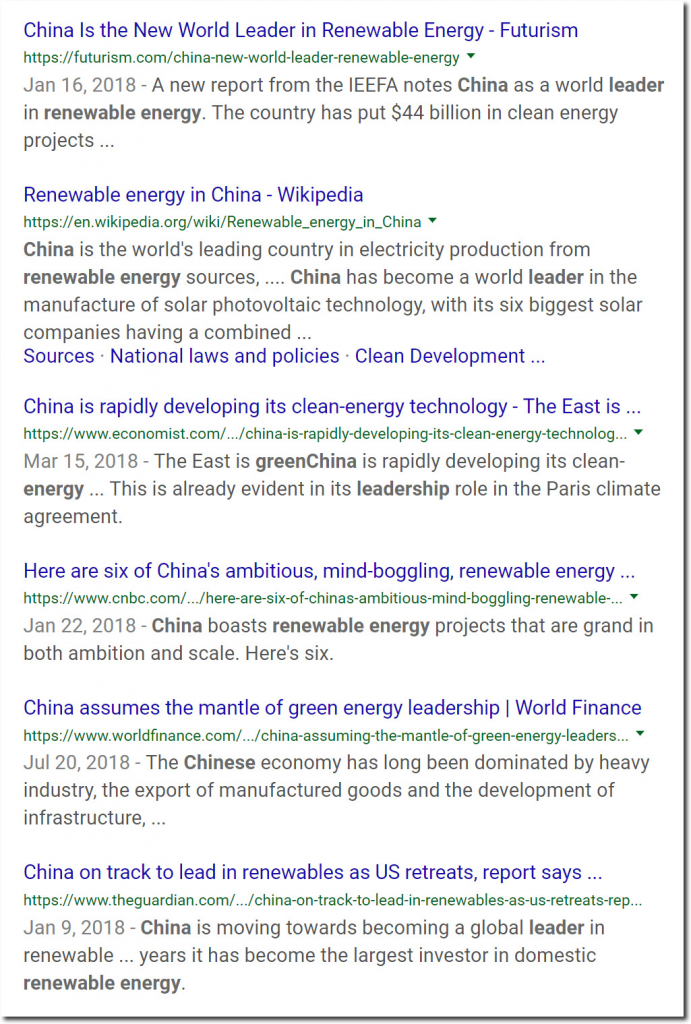
Task: Expand the dropdown arrow beside worldfinance.com URL
Action: 640,734
